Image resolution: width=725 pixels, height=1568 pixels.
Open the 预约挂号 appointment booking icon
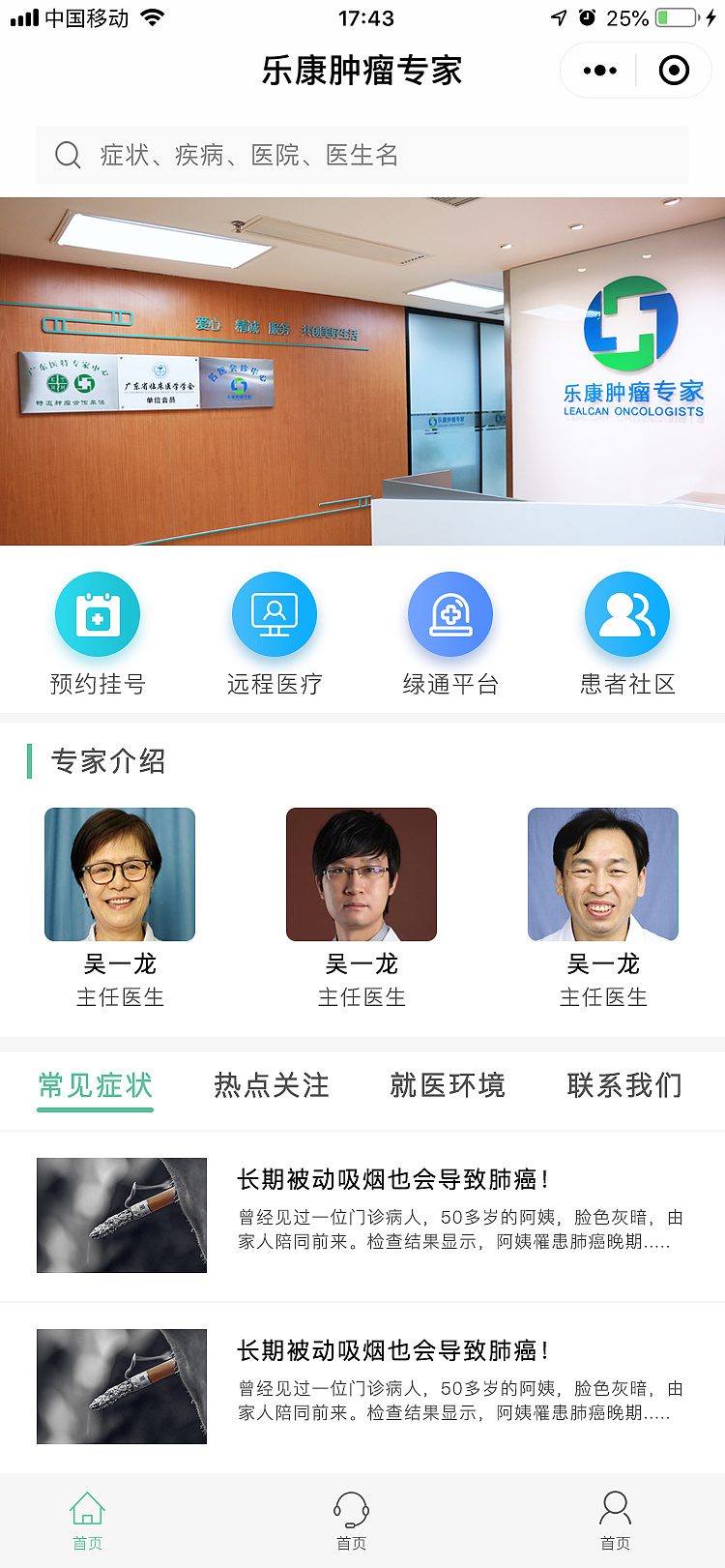97,613
